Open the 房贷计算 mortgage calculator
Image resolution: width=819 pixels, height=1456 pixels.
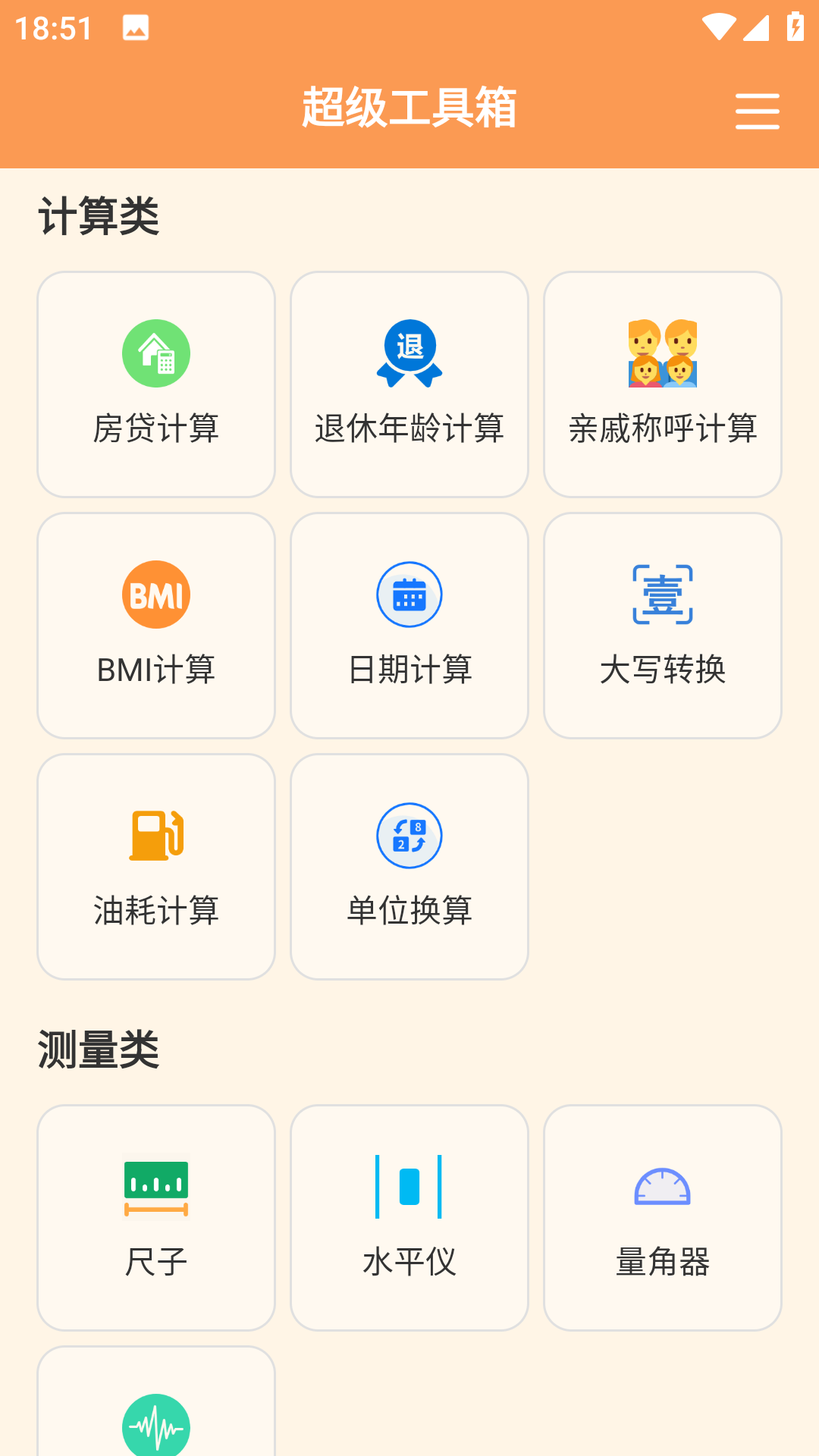coord(156,384)
